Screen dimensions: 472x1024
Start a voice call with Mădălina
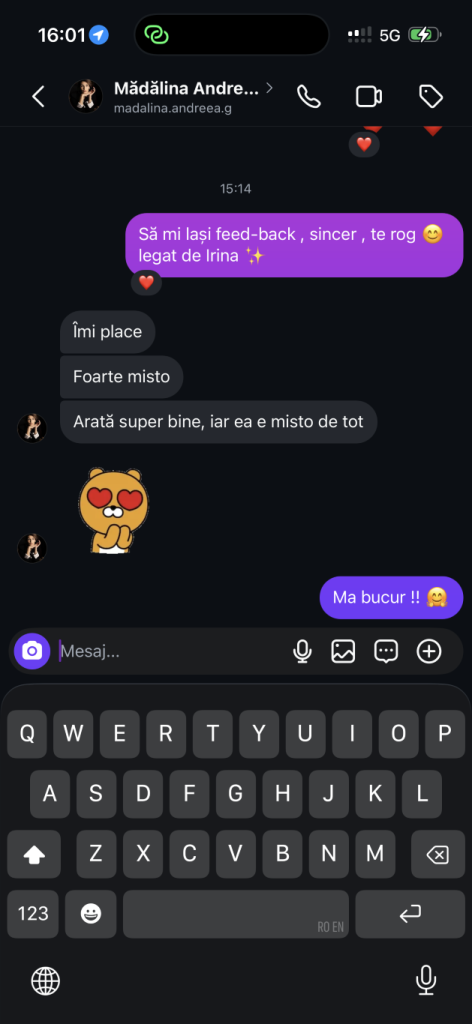point(309,97)
